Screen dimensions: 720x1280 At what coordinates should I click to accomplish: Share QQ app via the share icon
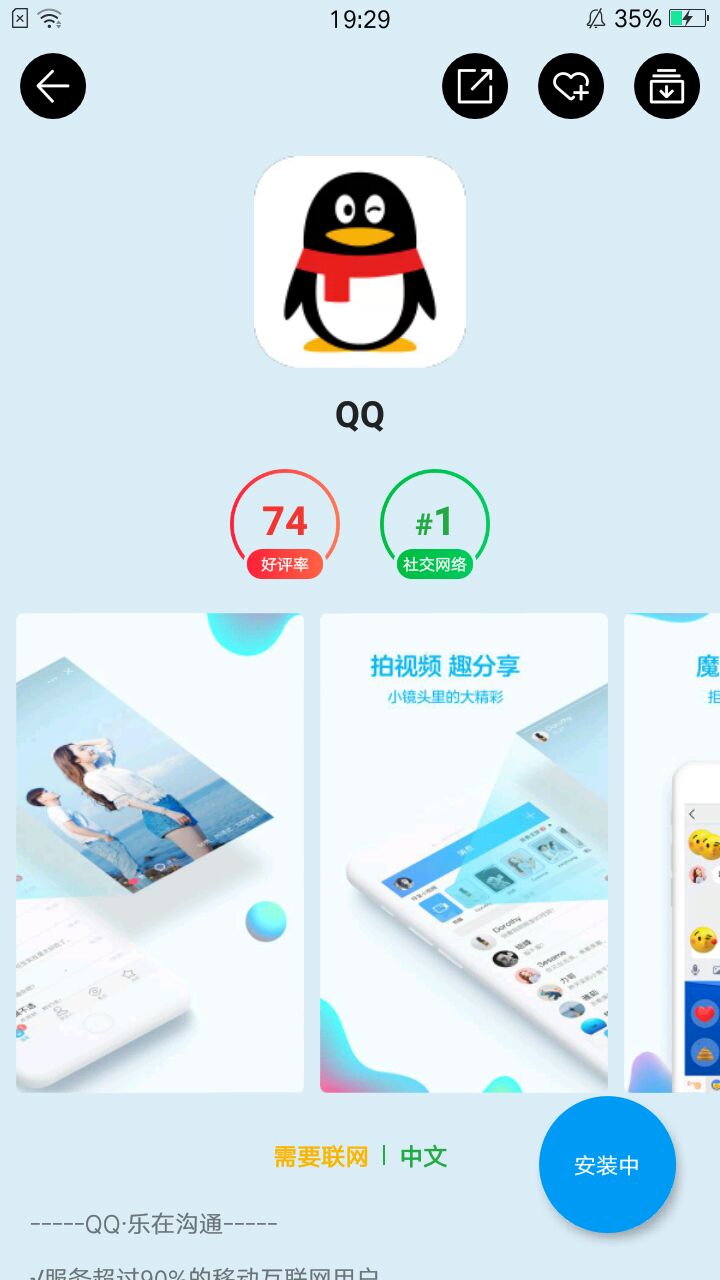(x=475, y=86)
